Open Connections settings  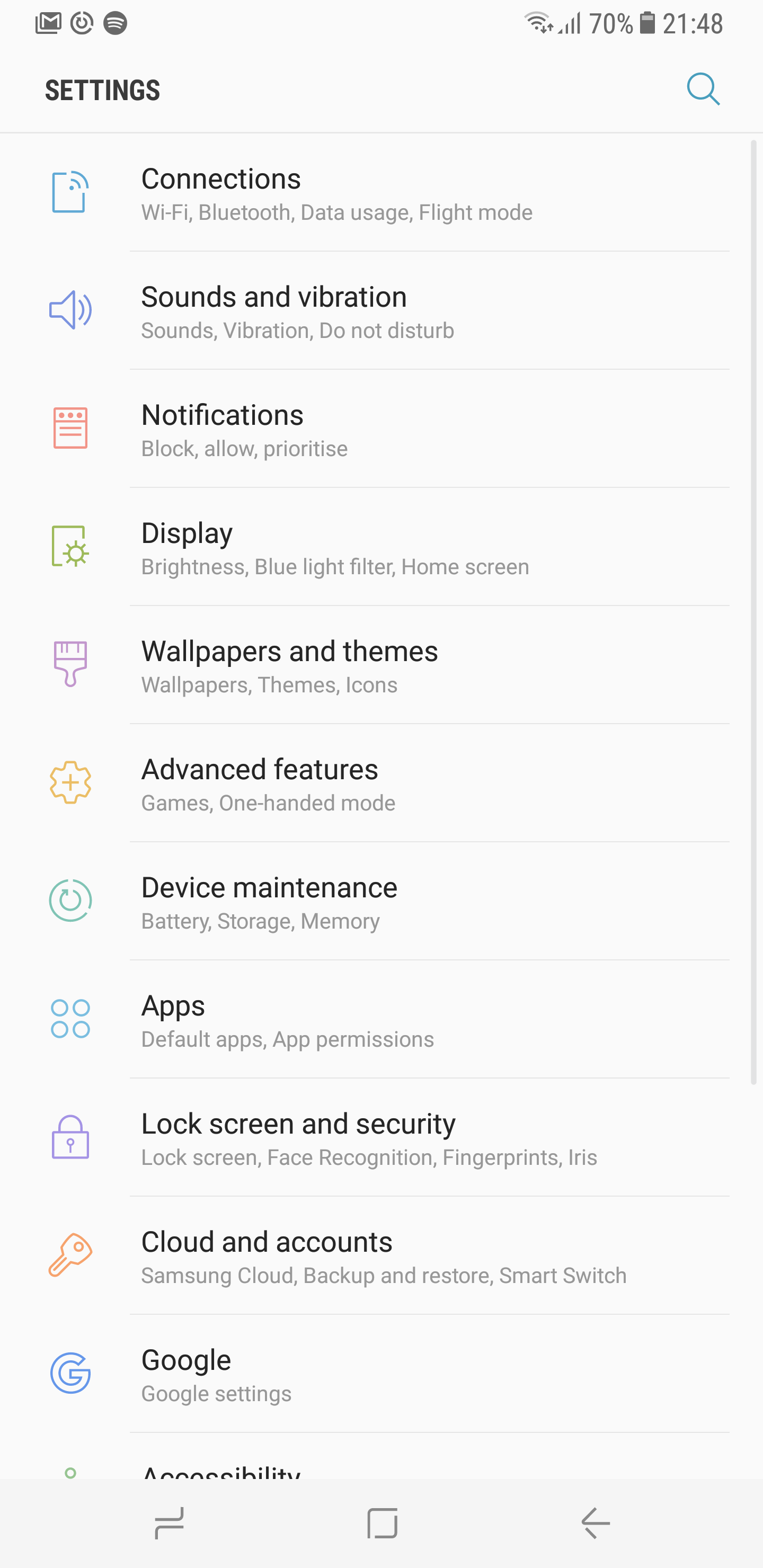click(x=381, y=193)
